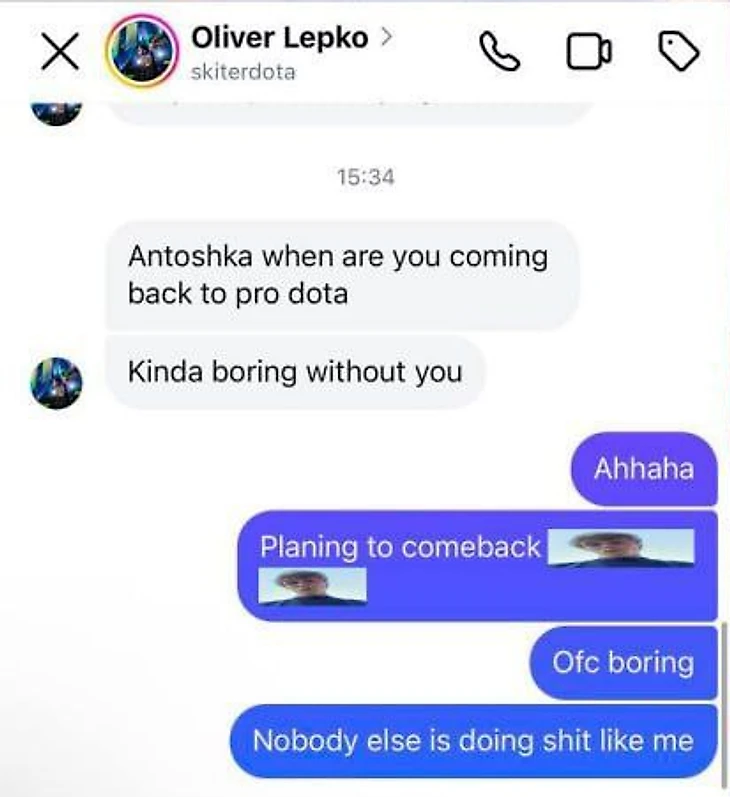The height and width of the screenshot is (797, 730).
Task: Open Oliver Lepko's profile from header
Action: click(x=280, y=40)
